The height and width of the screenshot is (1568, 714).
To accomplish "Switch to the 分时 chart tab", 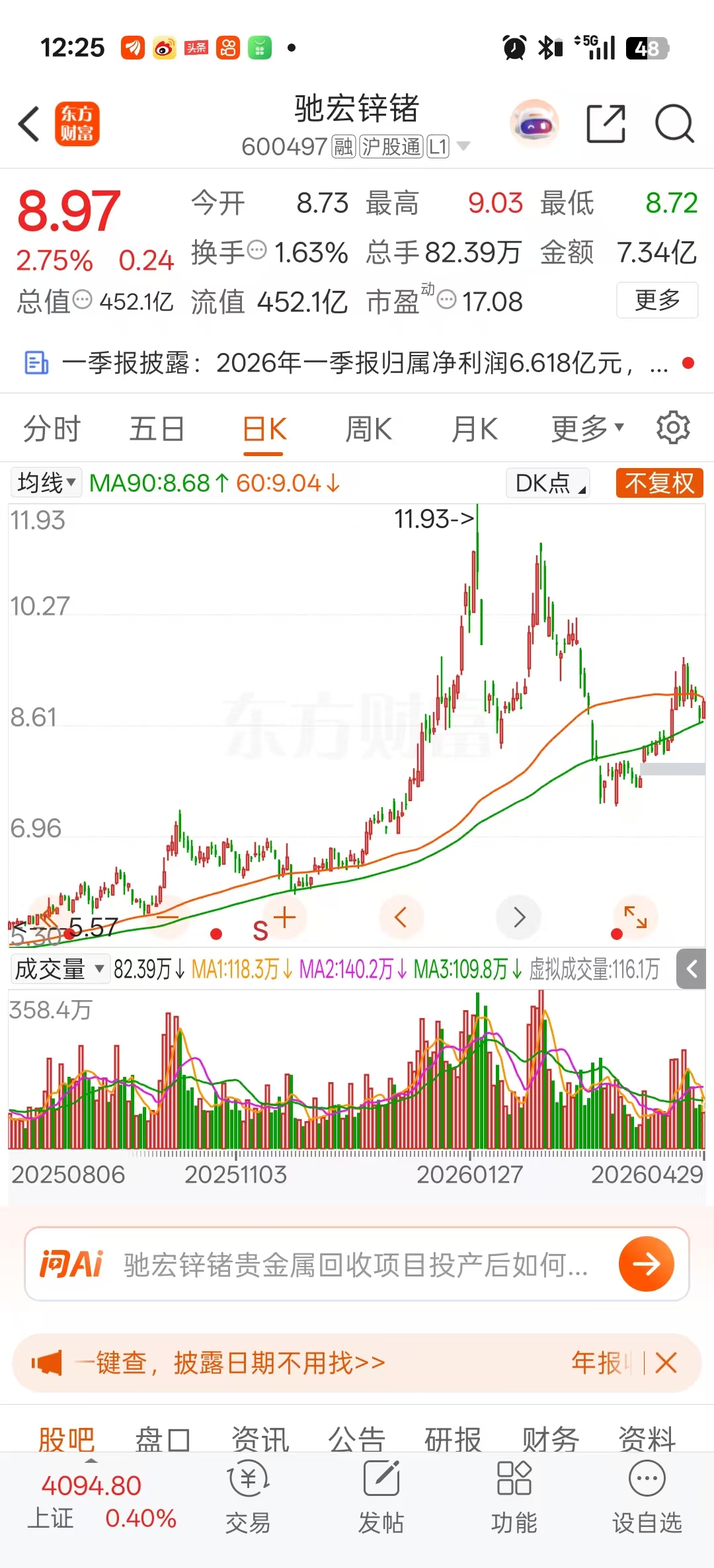I will [52, 429].
